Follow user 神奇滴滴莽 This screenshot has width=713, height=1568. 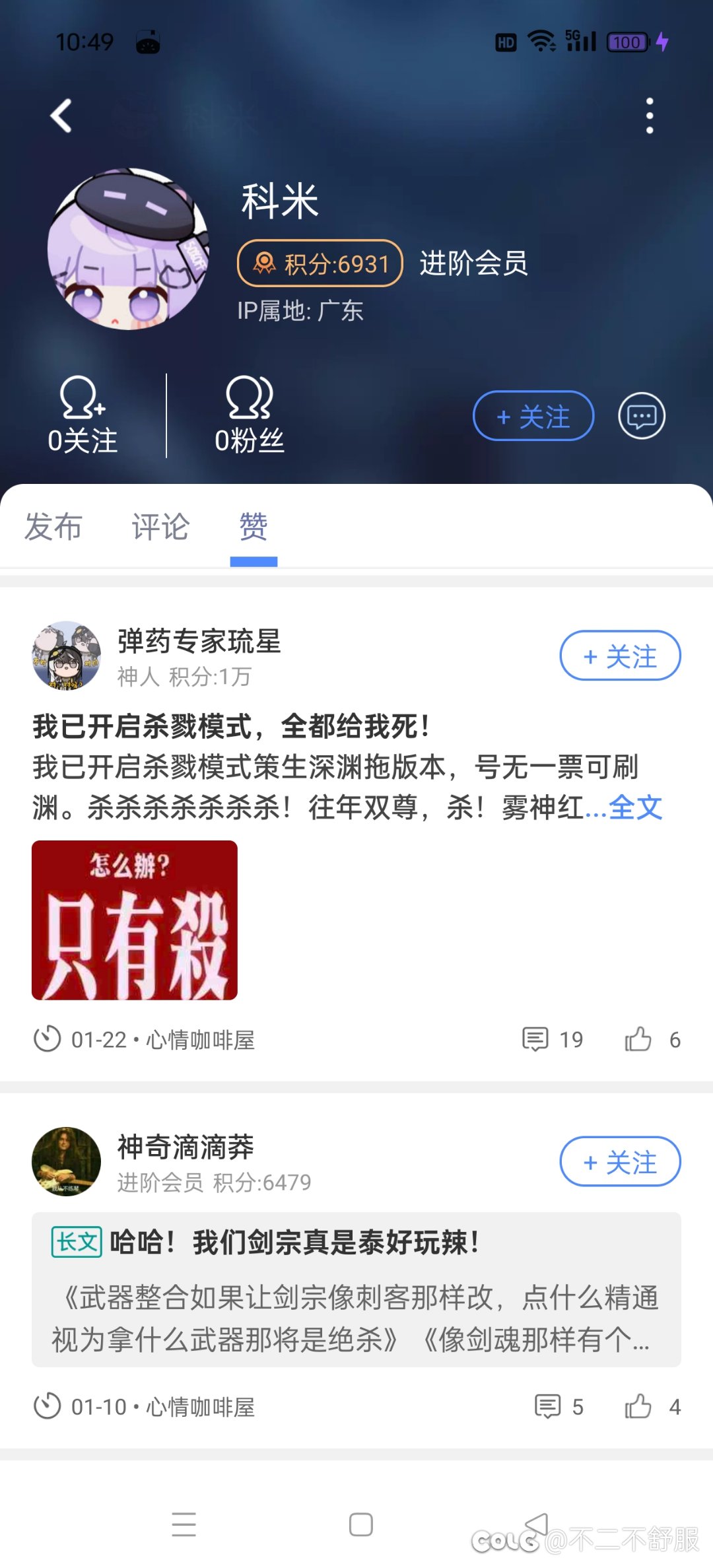coord(621,1161)
